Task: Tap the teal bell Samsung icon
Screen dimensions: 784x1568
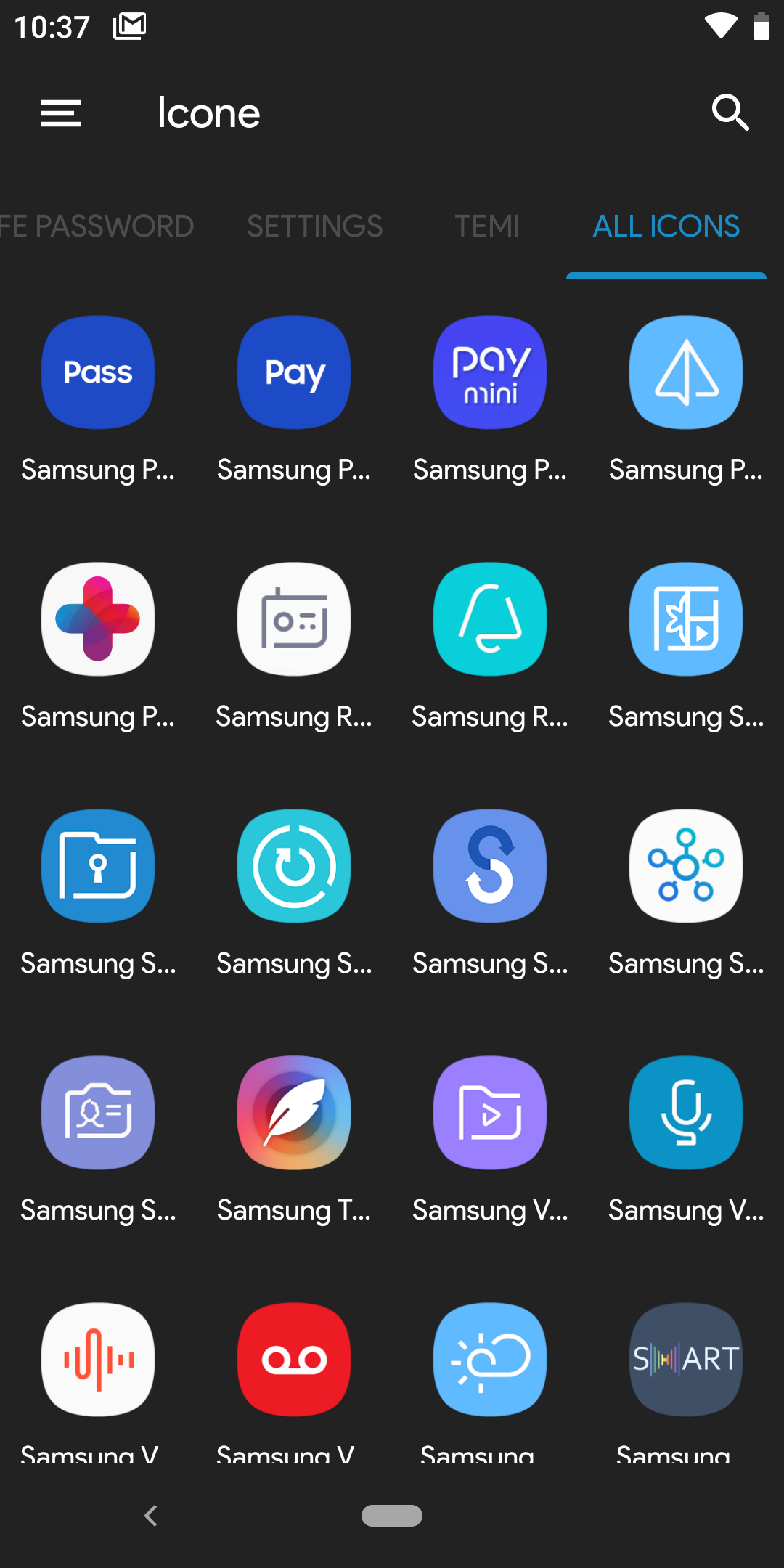Action: click(490, 619)
